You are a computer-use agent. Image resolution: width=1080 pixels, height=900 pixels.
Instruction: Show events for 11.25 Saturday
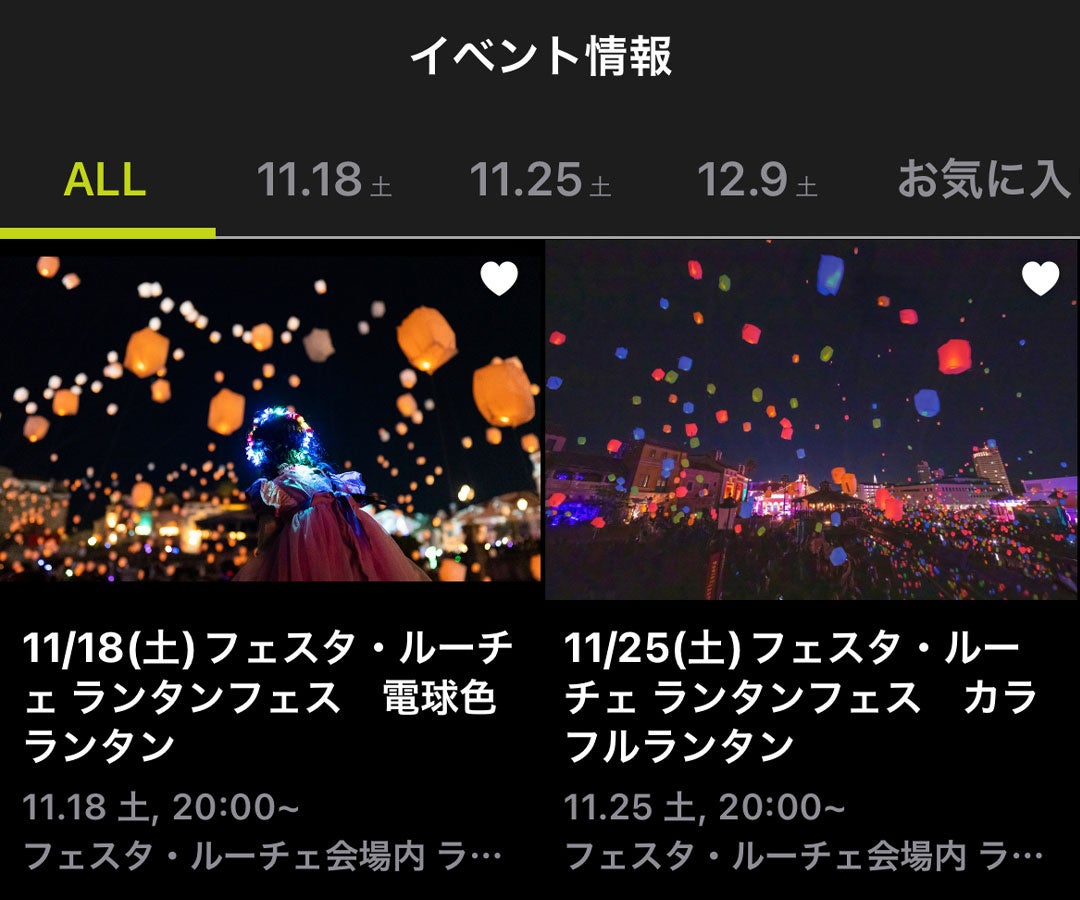coord(539,181)
